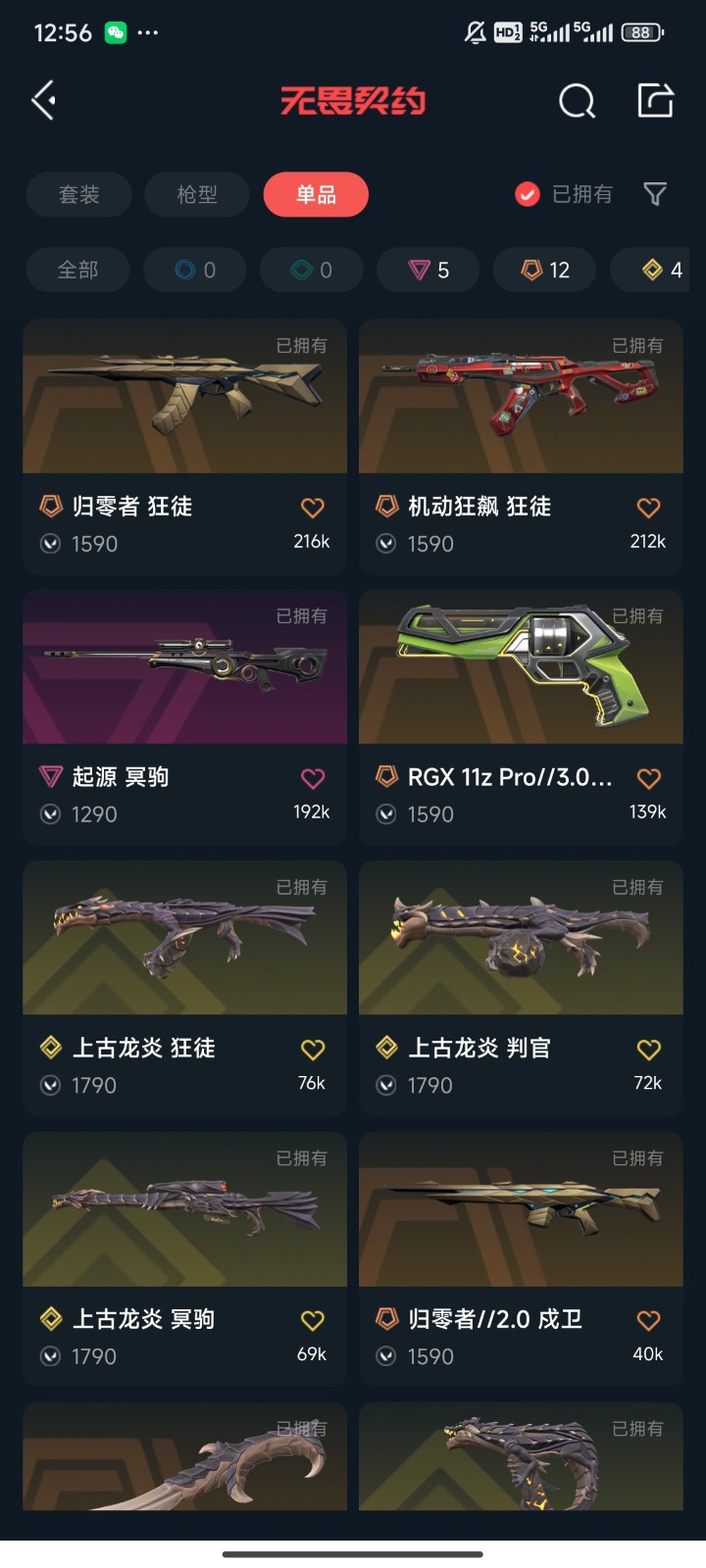Like the 机动狂飙 狂徒 skin

click(x=648, y=508)
